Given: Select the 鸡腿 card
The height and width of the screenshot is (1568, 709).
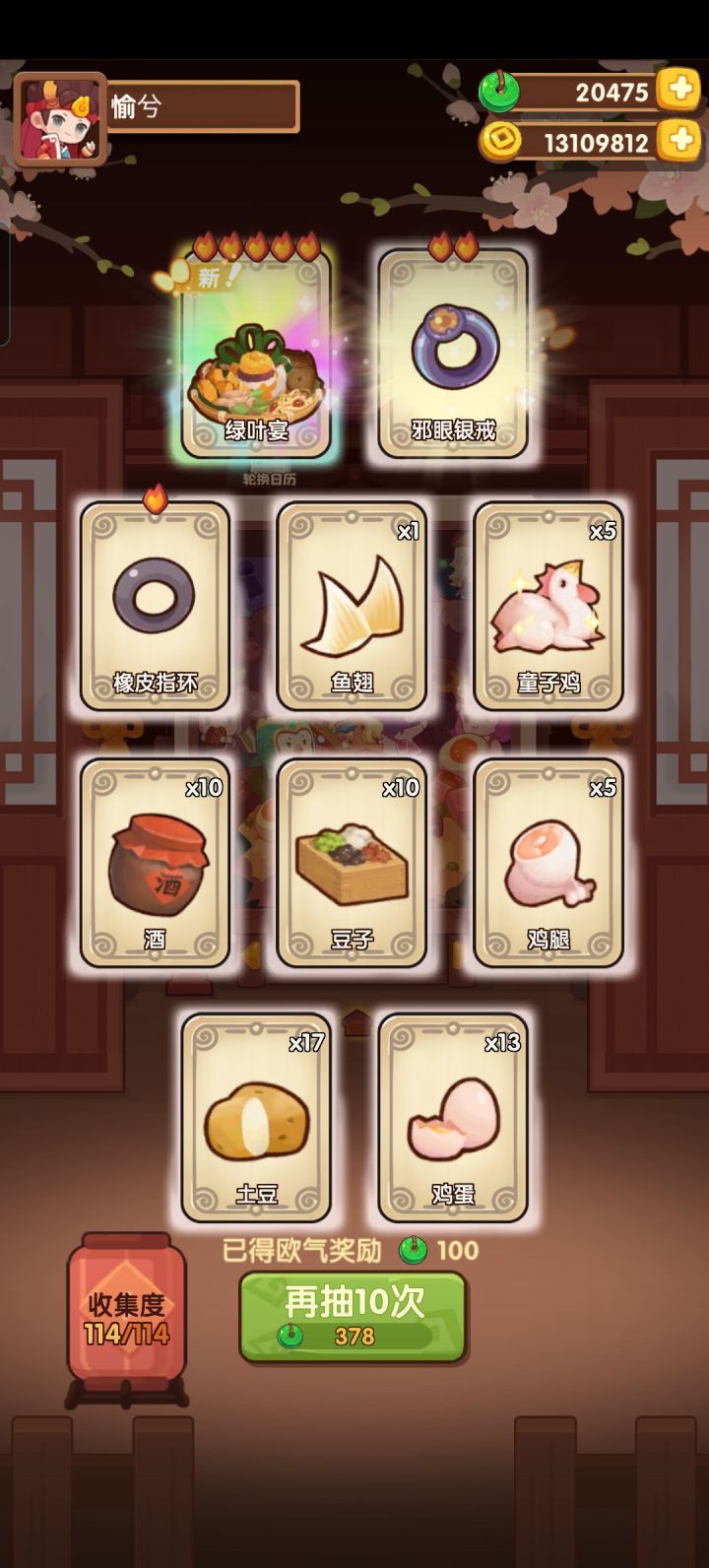Looking at the screenshot, I should click(x=548, y=862).
